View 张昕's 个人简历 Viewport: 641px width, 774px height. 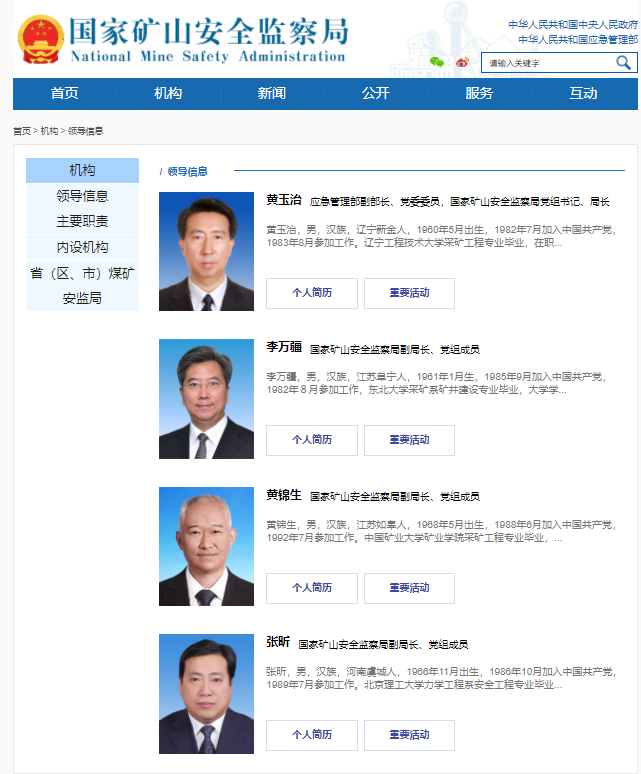pyautogui.click(x=311, y=735)
